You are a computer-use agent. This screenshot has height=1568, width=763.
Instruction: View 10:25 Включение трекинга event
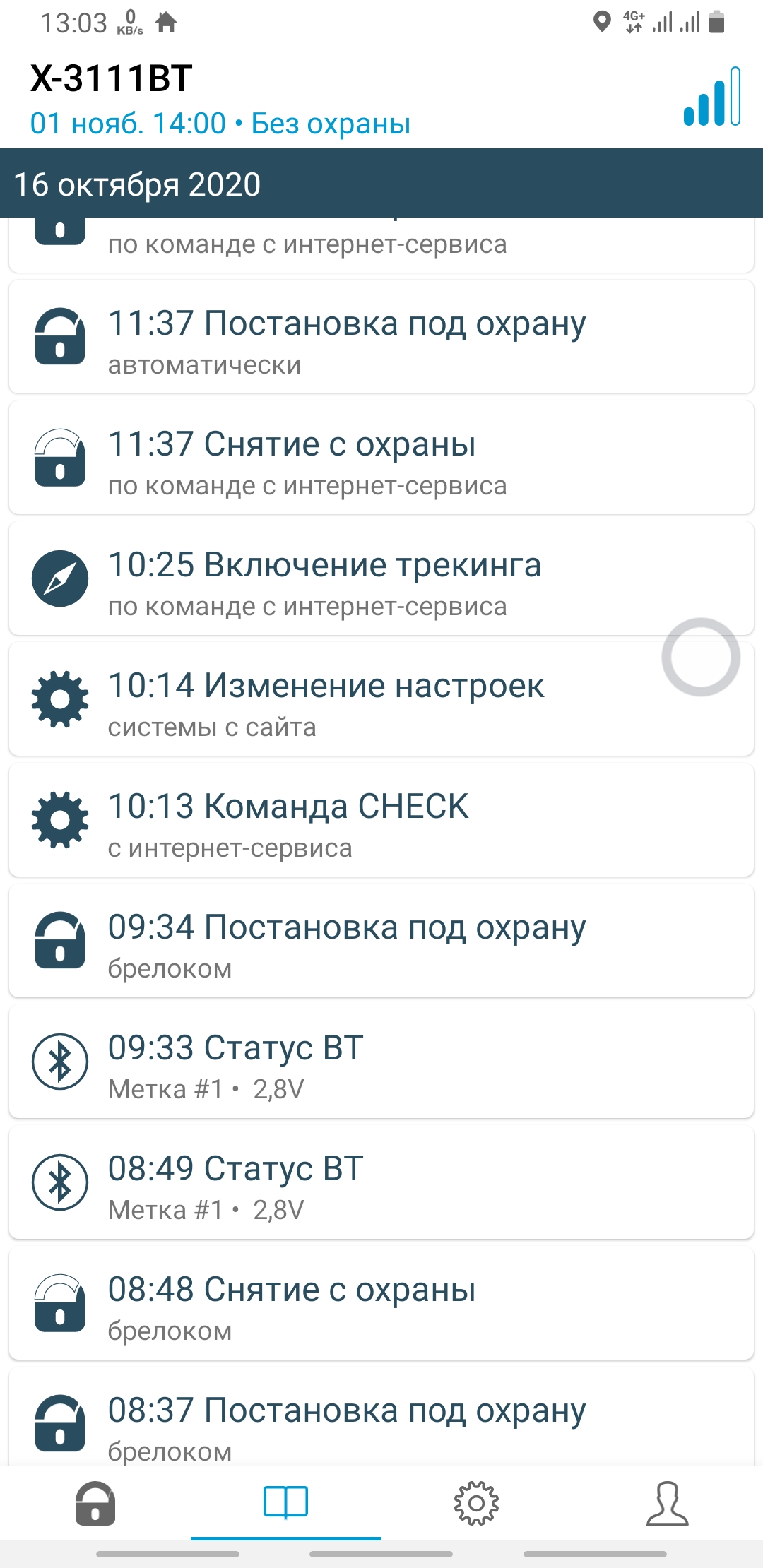(x=381, y=579)
